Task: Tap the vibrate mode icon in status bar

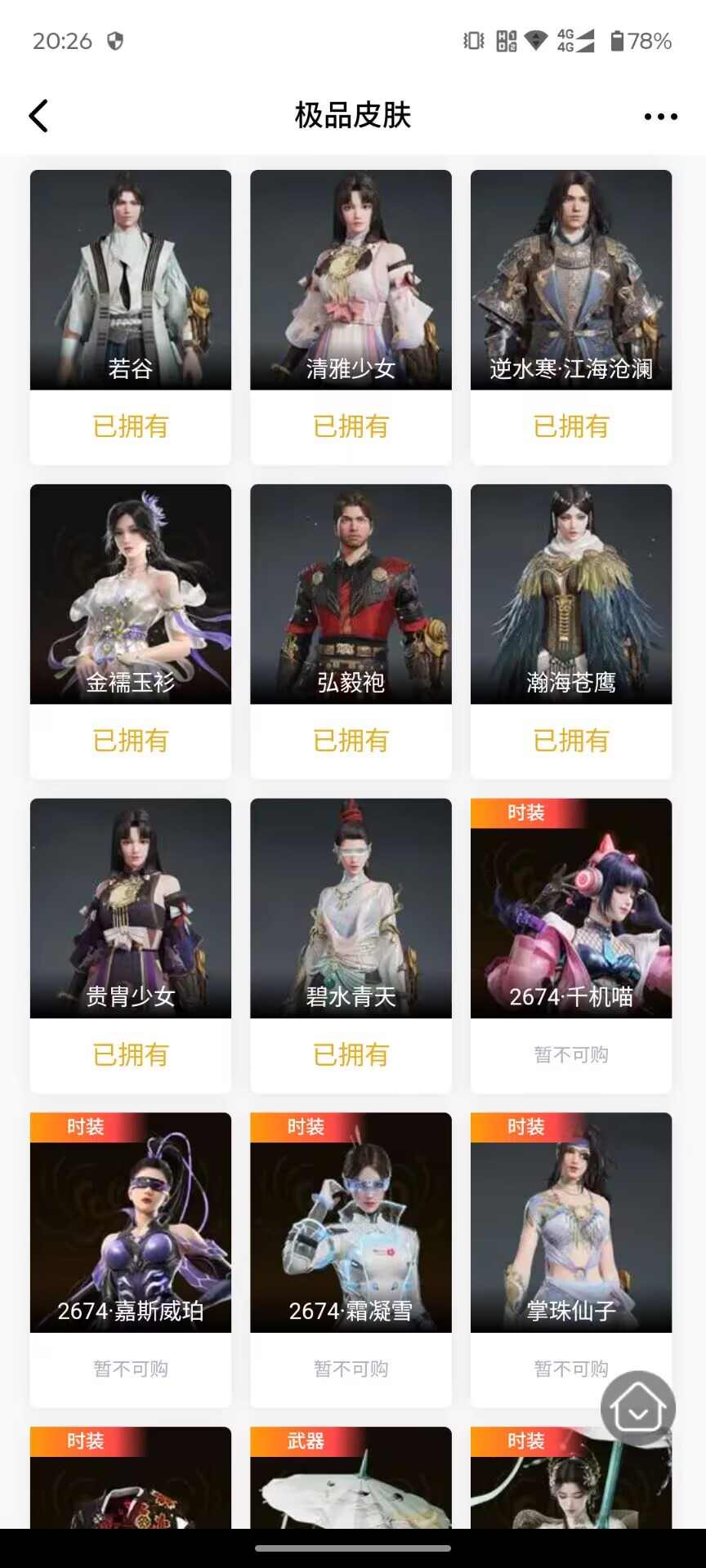Action: [471, 39]
